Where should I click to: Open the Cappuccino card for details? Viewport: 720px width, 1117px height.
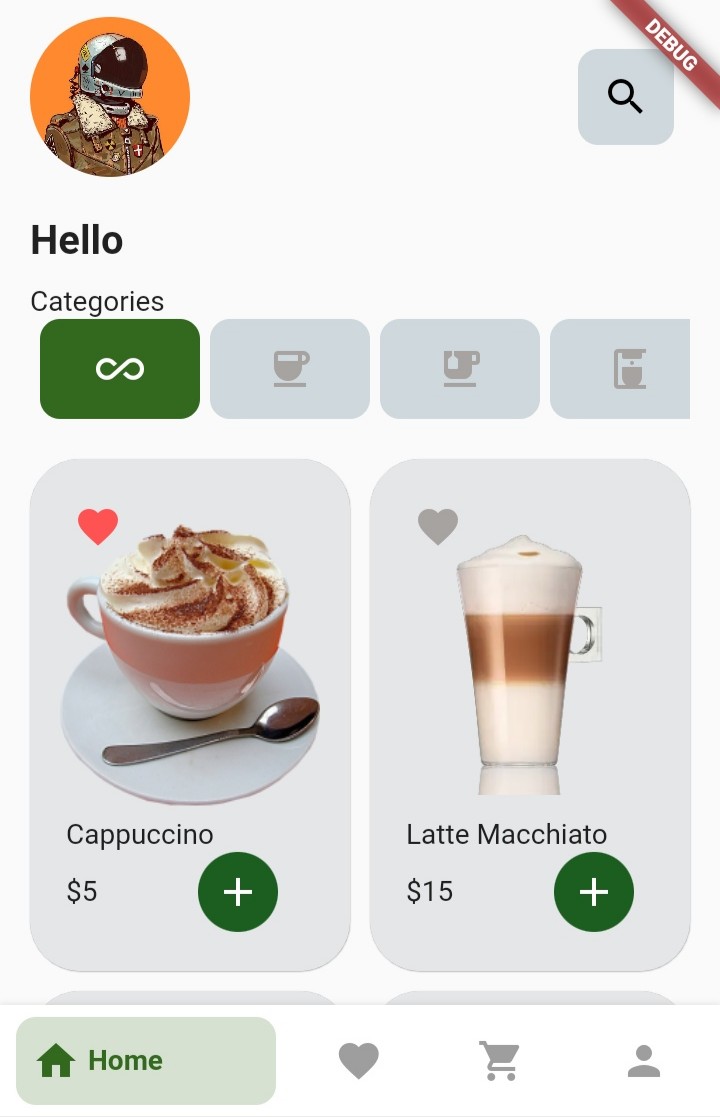190,690
